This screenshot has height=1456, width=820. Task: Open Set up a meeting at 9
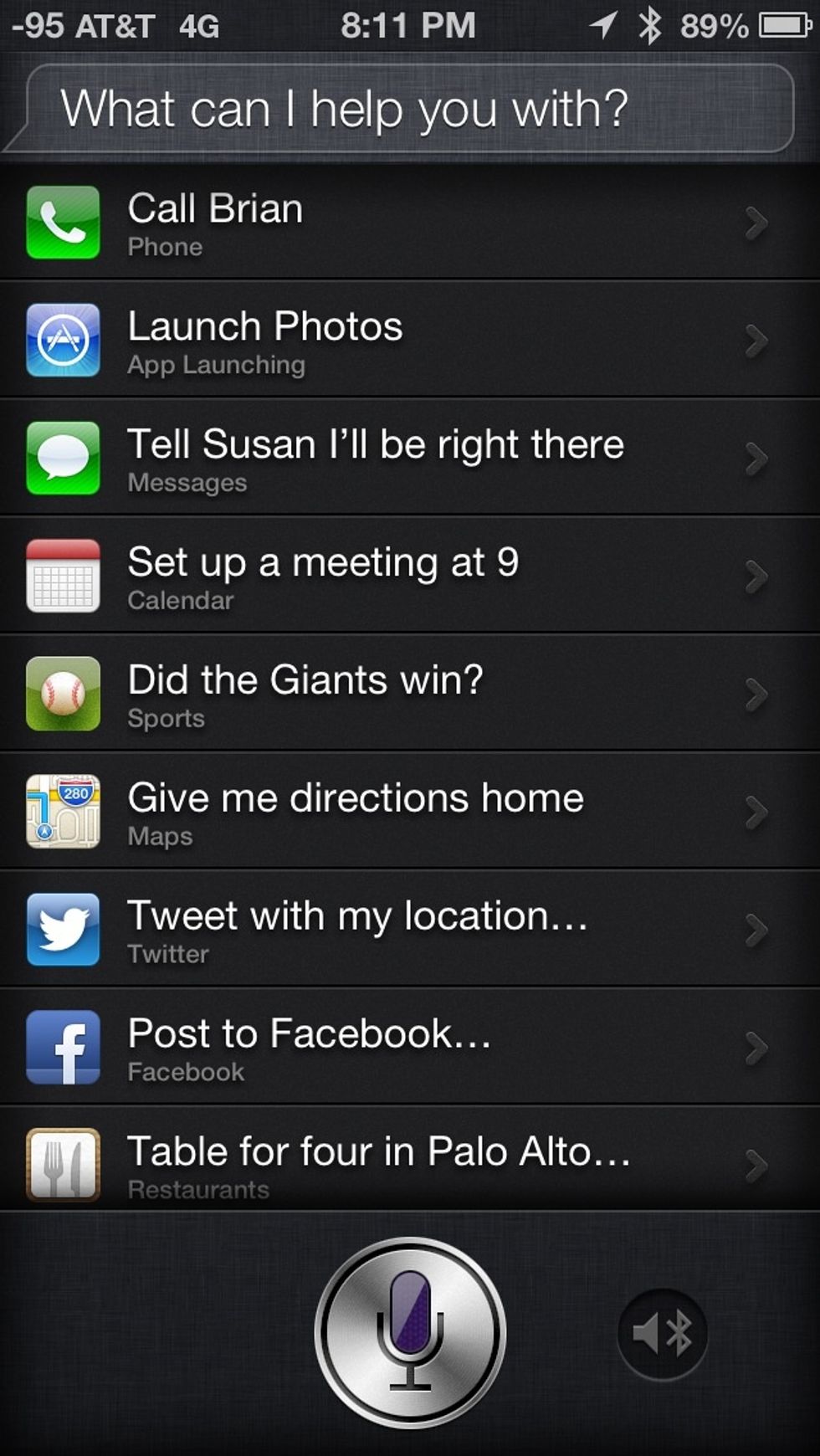(x=410, y=577)
